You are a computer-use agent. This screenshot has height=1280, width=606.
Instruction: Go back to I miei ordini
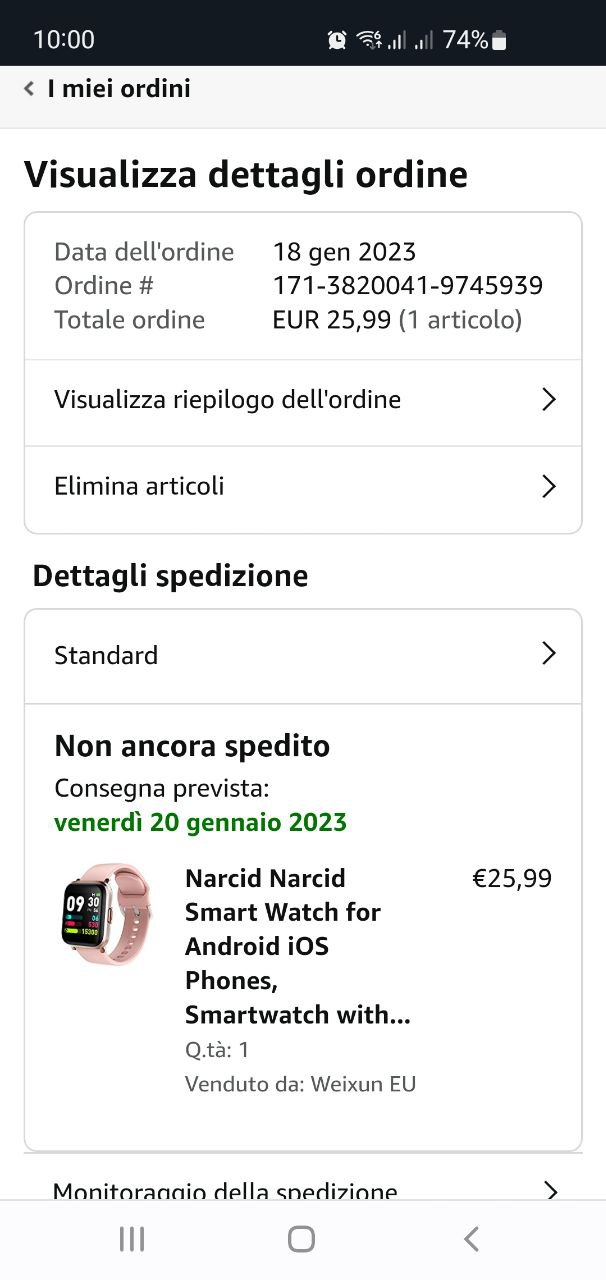pyautogui.click(x=106, y=89)
